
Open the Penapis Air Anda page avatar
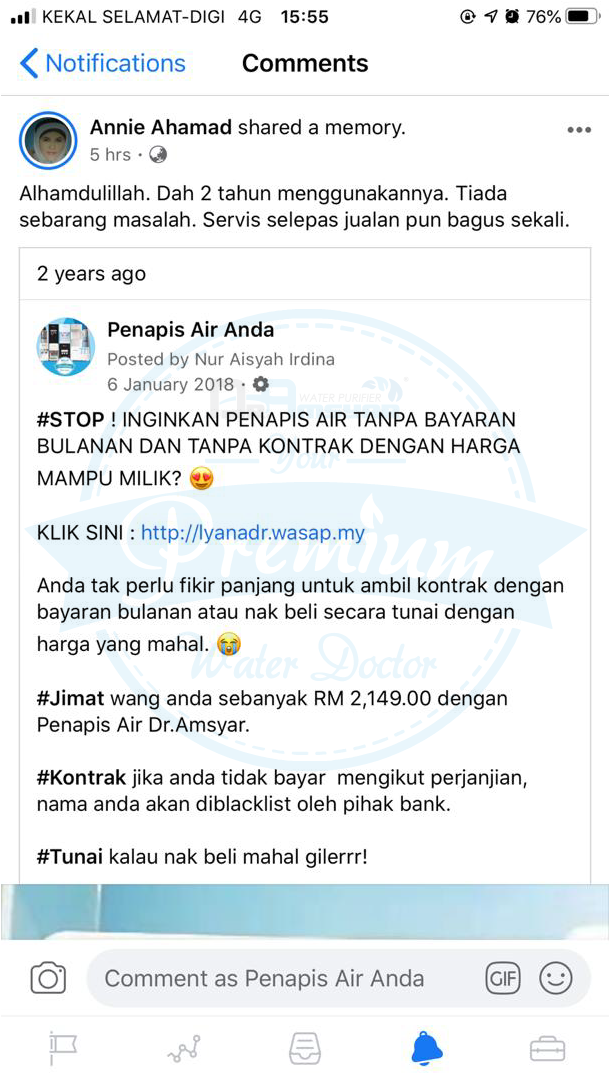click(x=66, y=347)
